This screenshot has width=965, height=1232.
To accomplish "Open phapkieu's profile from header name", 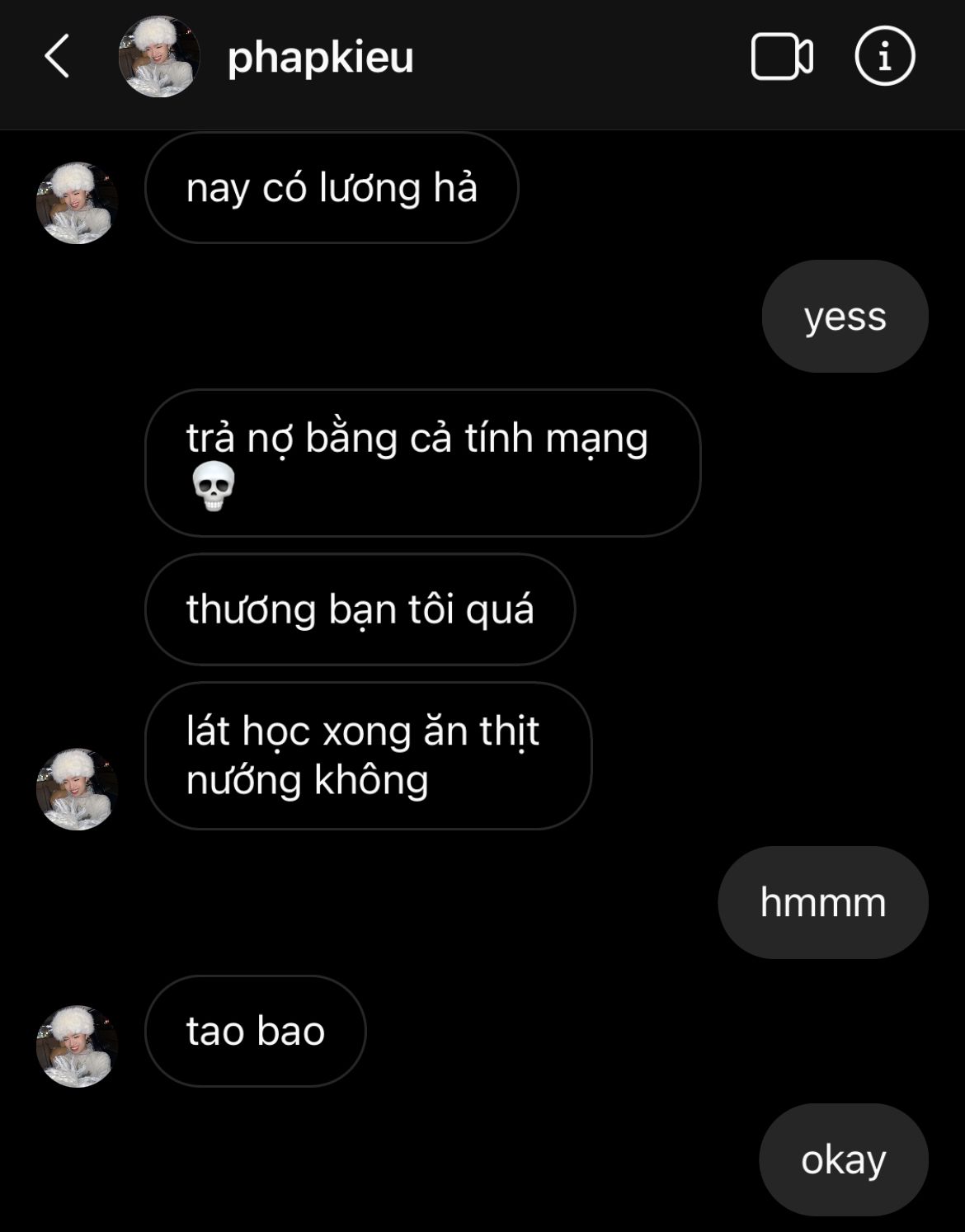I will [320, 57].
